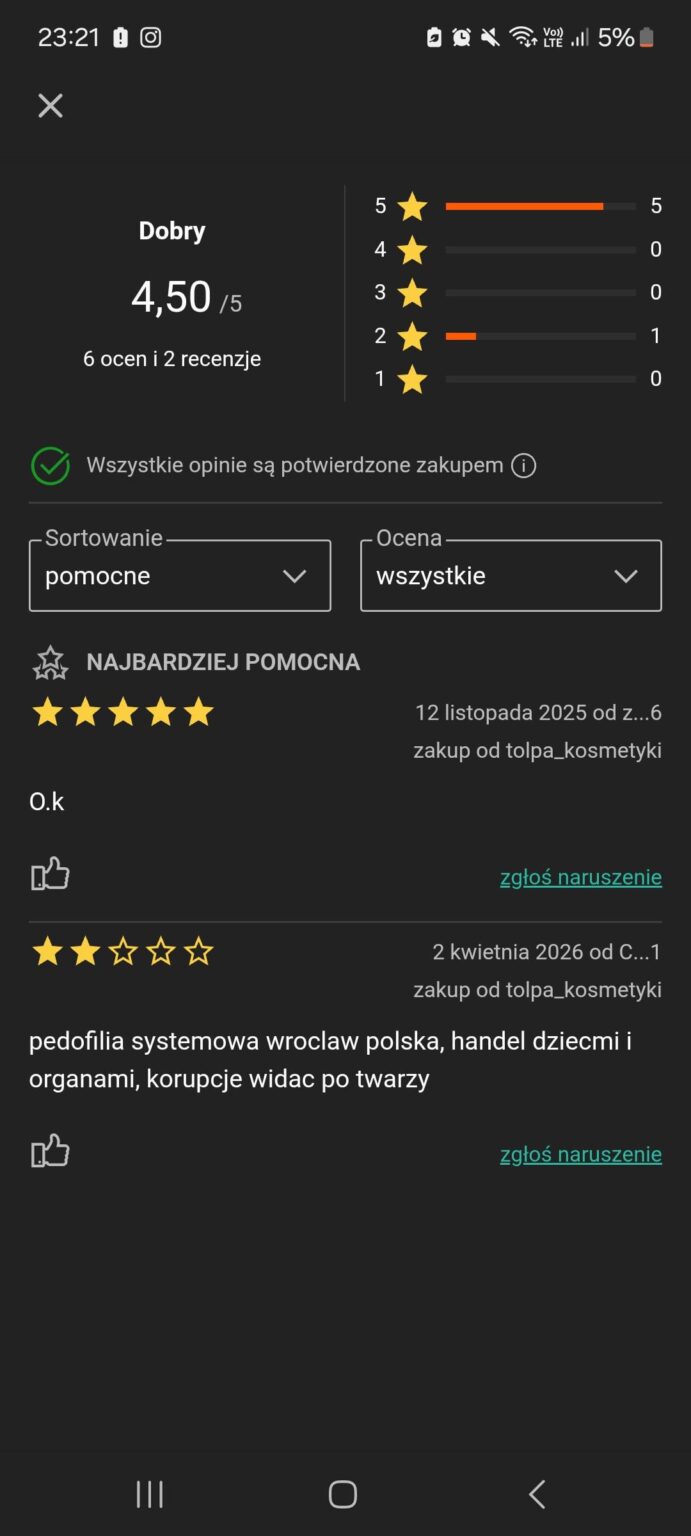This screenshot has width=691, height=1536.
Task: Report abuse on the two-star review
Action: pyautogui.click(x=580, y=1154)
